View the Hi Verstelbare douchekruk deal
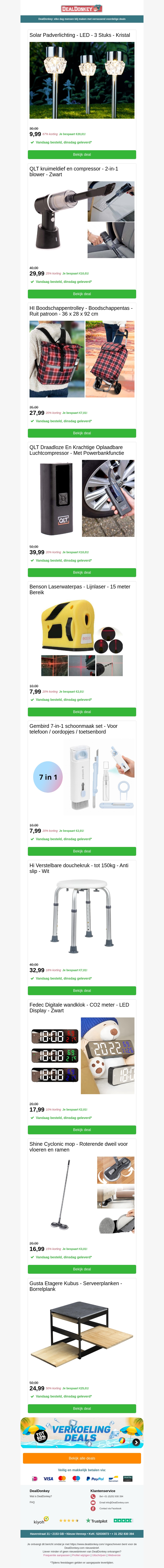Screen dimensions: 164x1568 point(82,990)
